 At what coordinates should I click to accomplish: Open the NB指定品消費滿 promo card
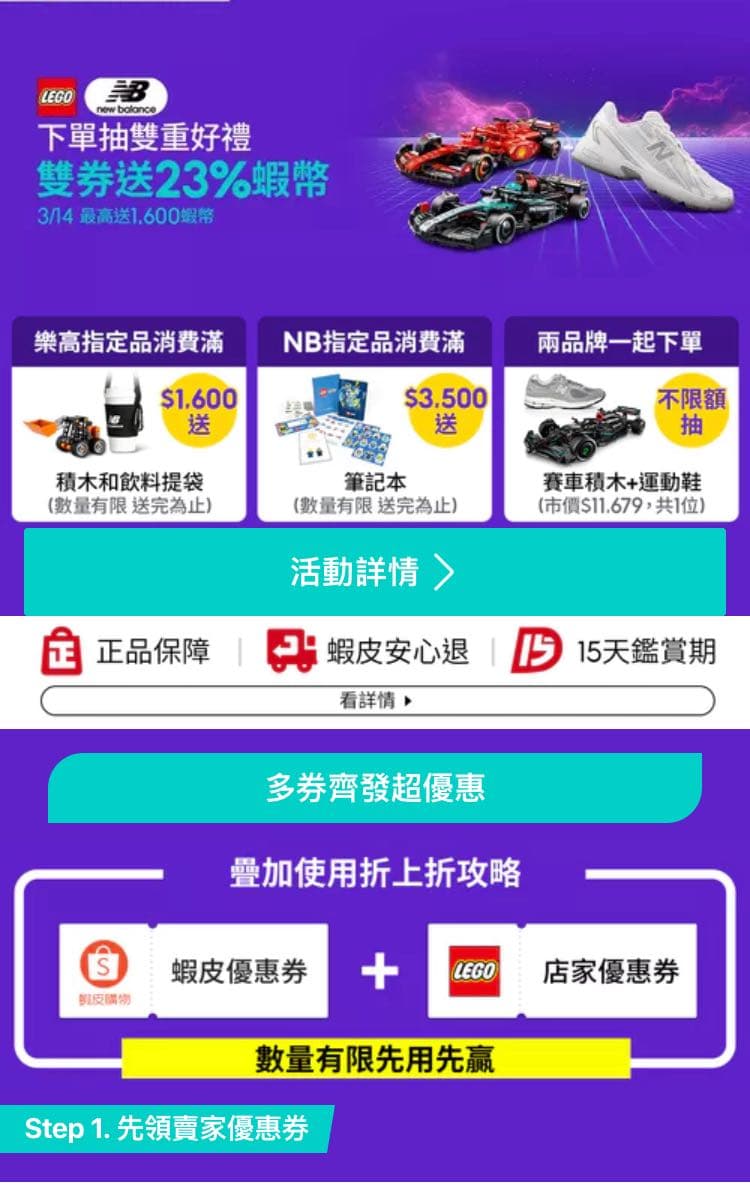(x=374, y=420)
